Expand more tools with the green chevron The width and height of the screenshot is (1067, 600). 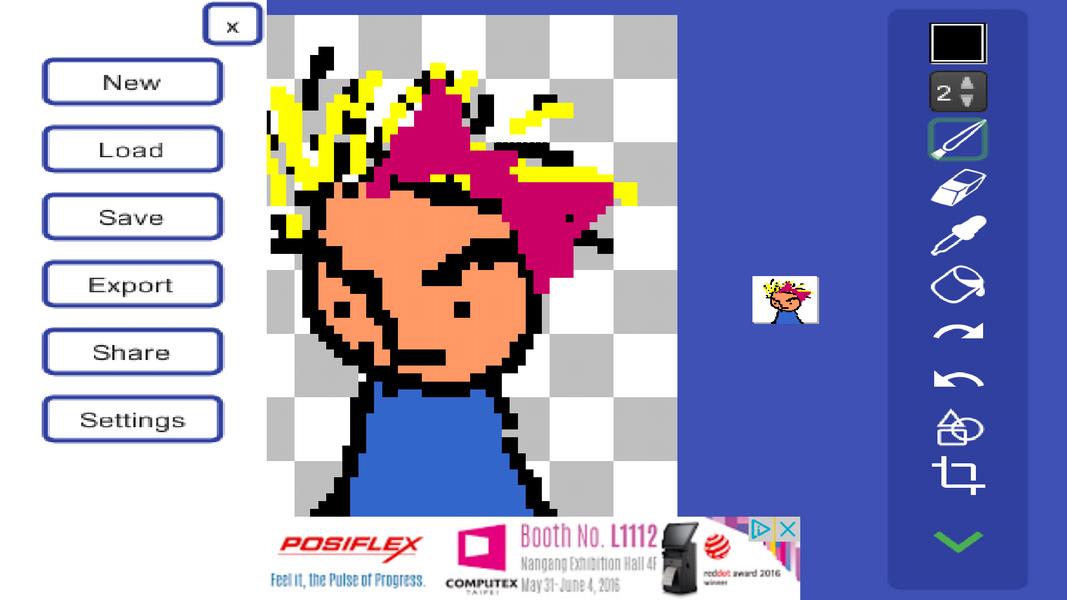point(958,541)
